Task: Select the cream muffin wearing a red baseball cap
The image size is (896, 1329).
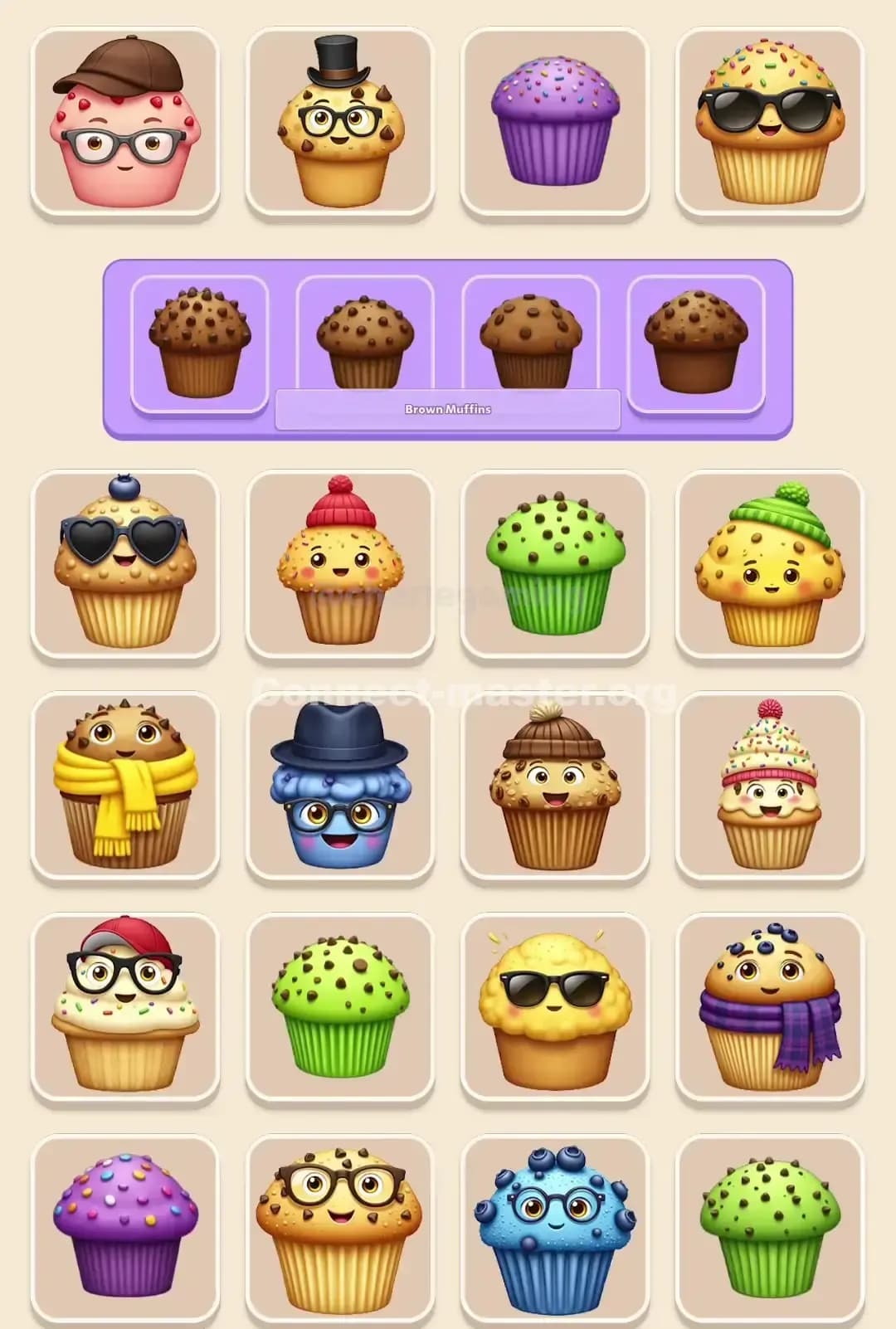Action: (124, 1005)
